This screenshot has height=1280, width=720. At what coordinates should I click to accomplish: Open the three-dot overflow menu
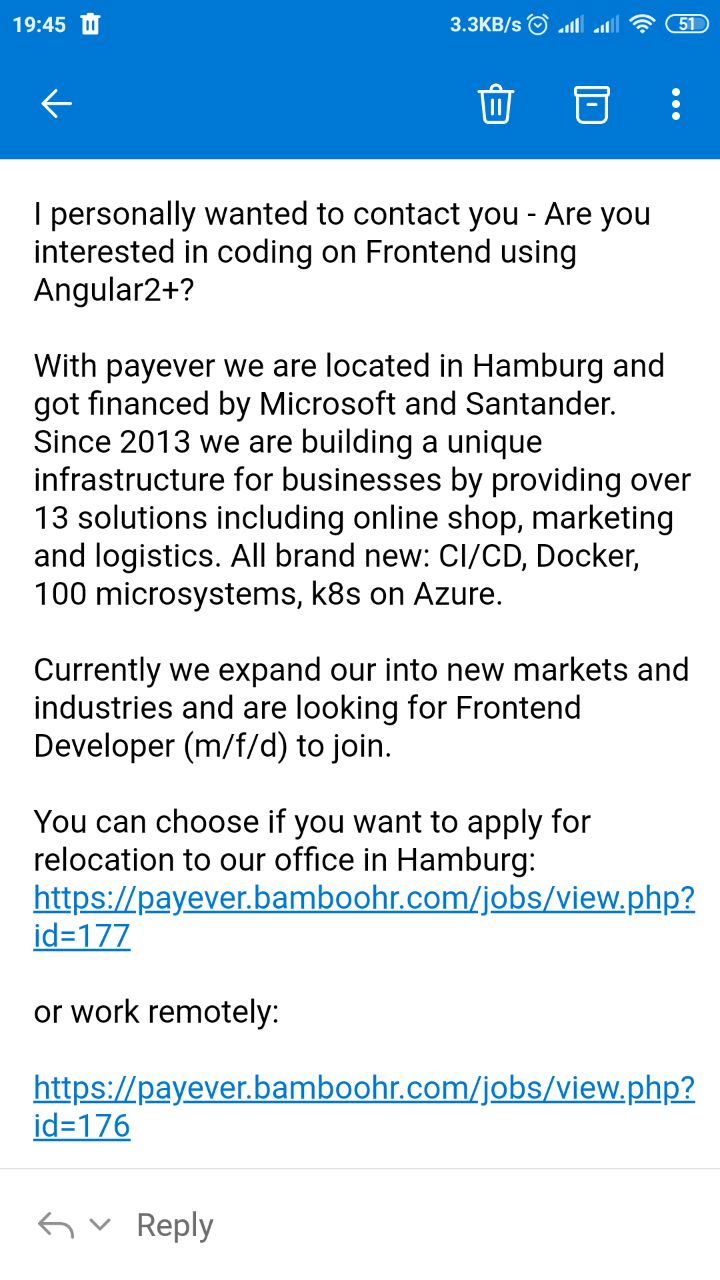click(x=676, y=103)
